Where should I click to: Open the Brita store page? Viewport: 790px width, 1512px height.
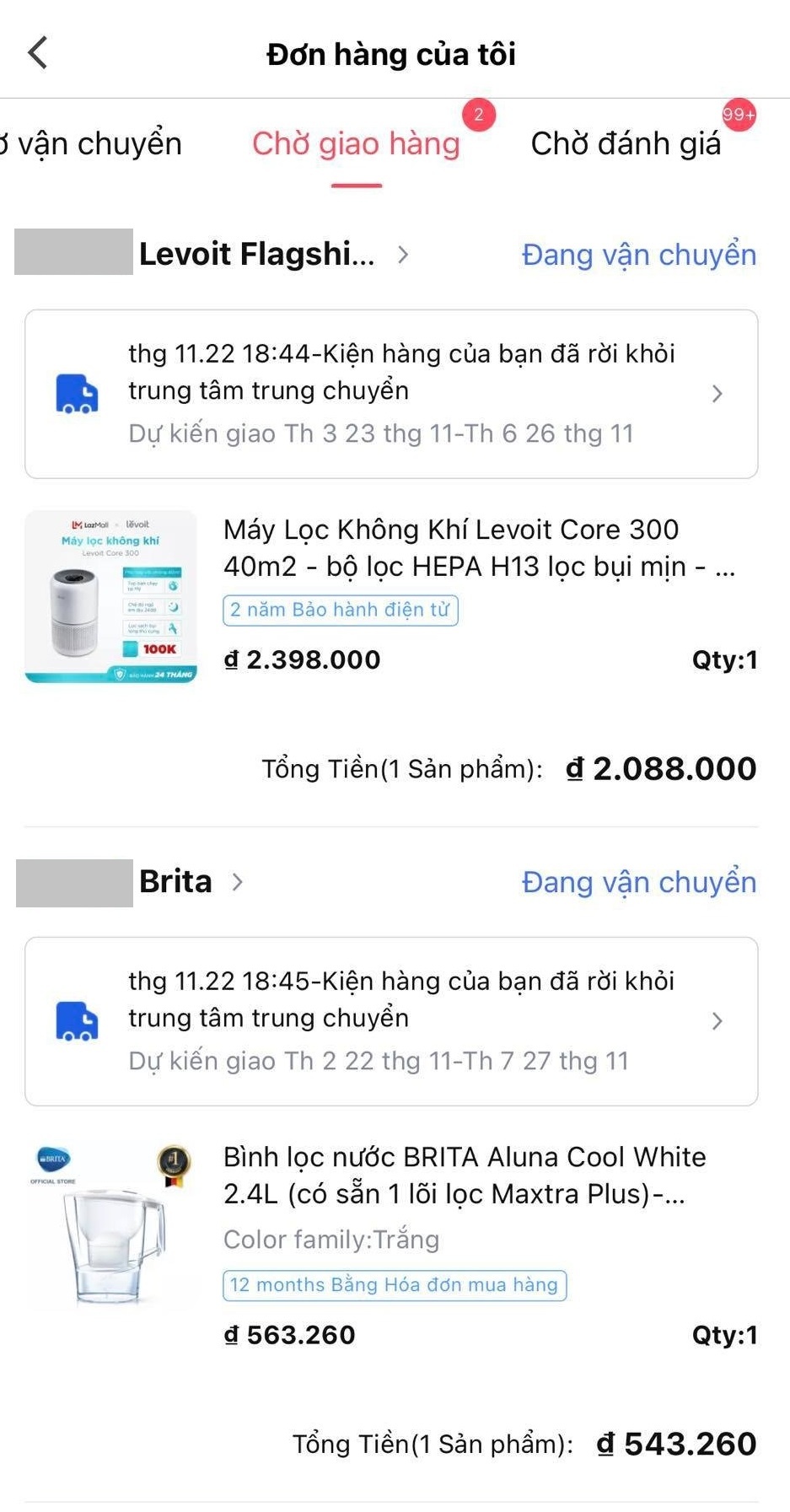pos(175,881)
